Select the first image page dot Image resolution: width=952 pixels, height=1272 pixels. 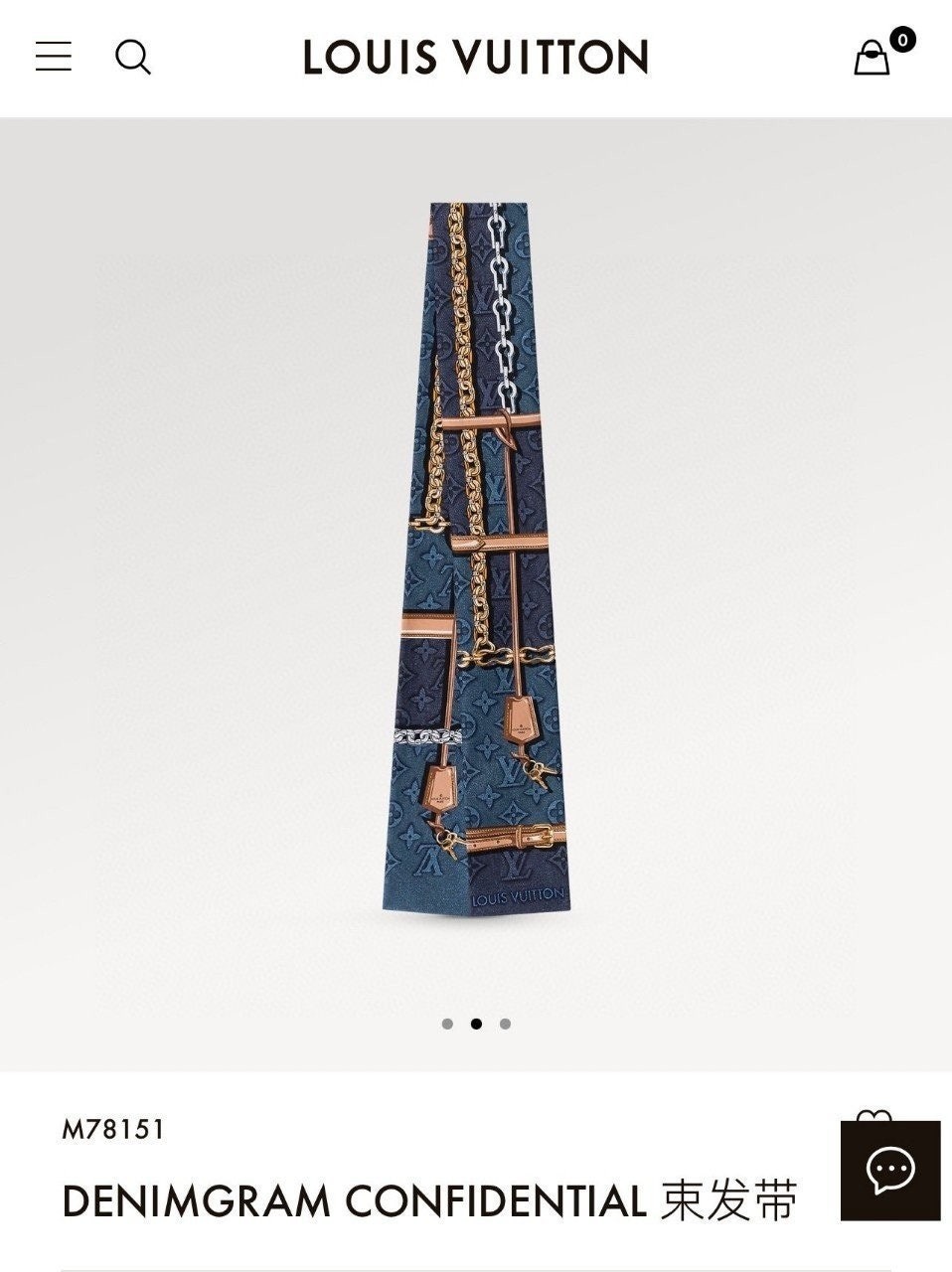[447, 1024]
